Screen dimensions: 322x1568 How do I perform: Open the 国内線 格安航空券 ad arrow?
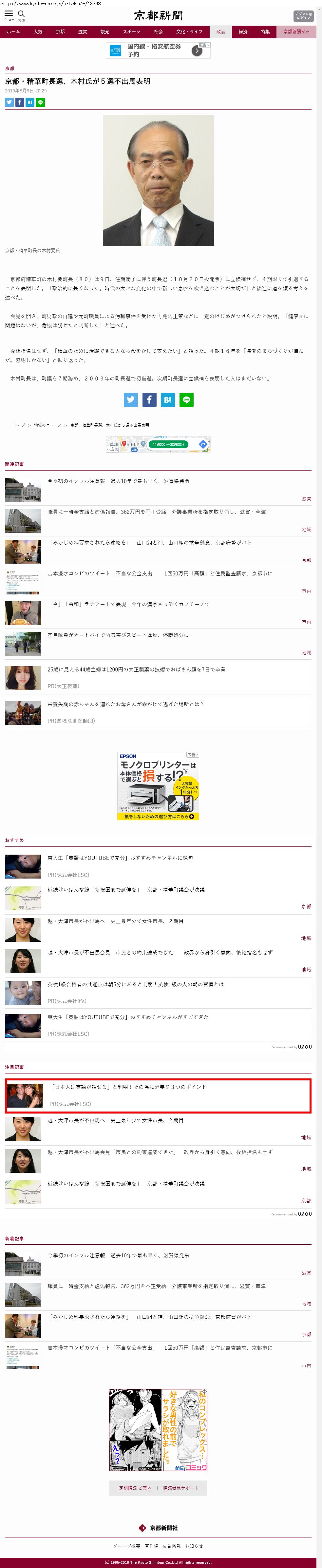coord(197,51)
